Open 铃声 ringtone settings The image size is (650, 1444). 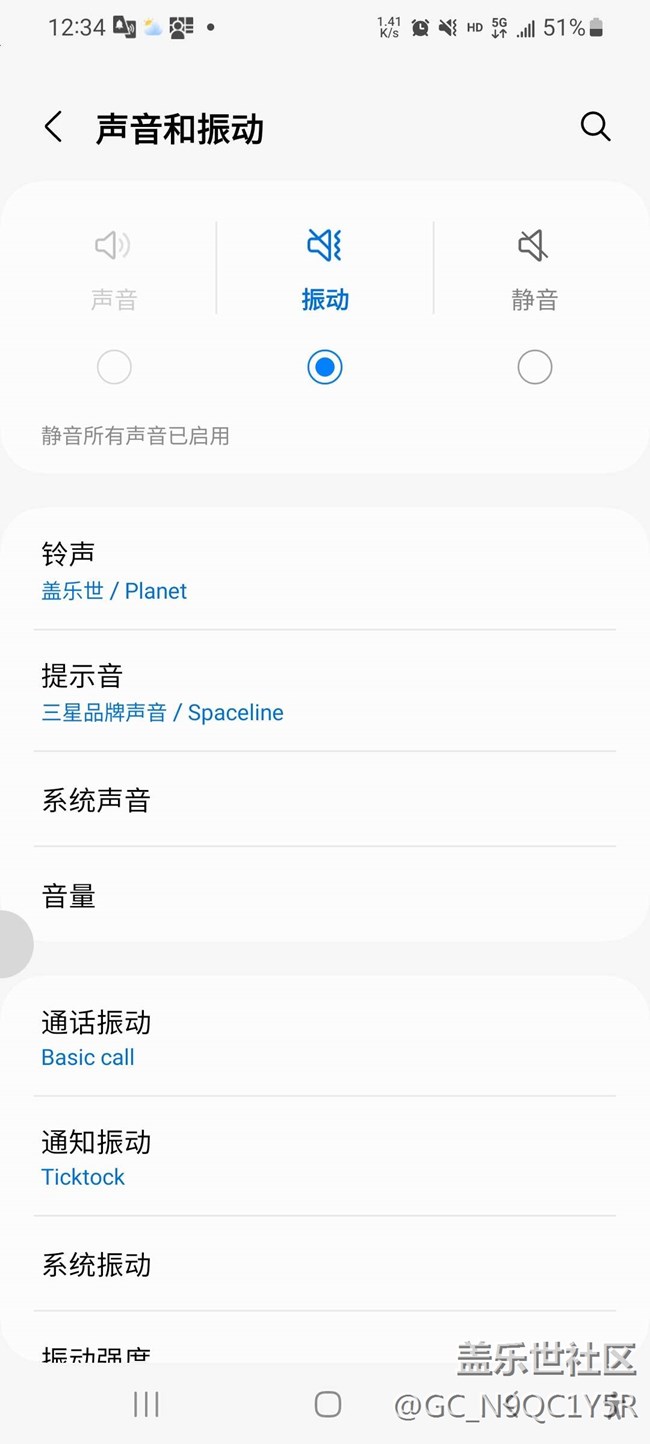pyautogui.click(x=324, y=571)
